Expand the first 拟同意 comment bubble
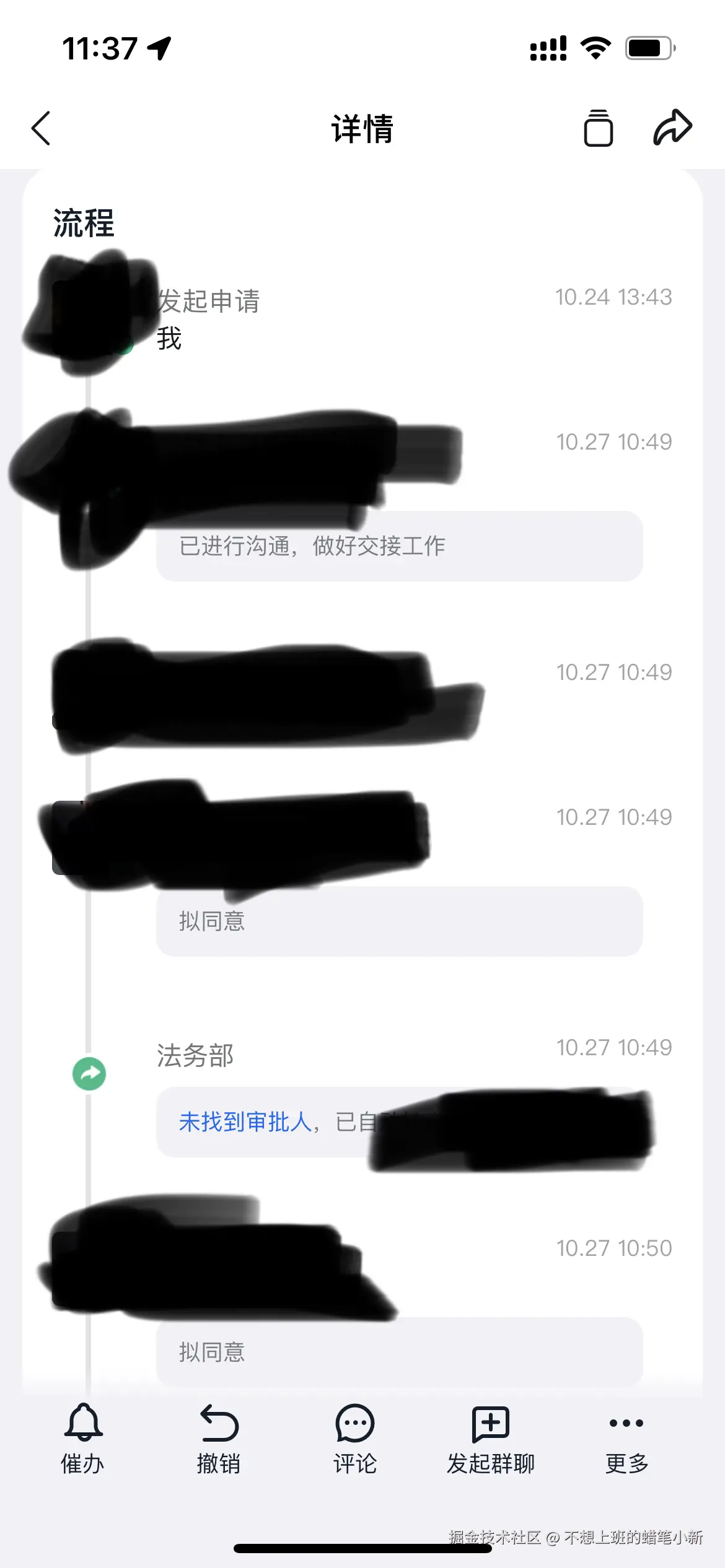Screen dimensions: 725x1568 click(399, 923)
